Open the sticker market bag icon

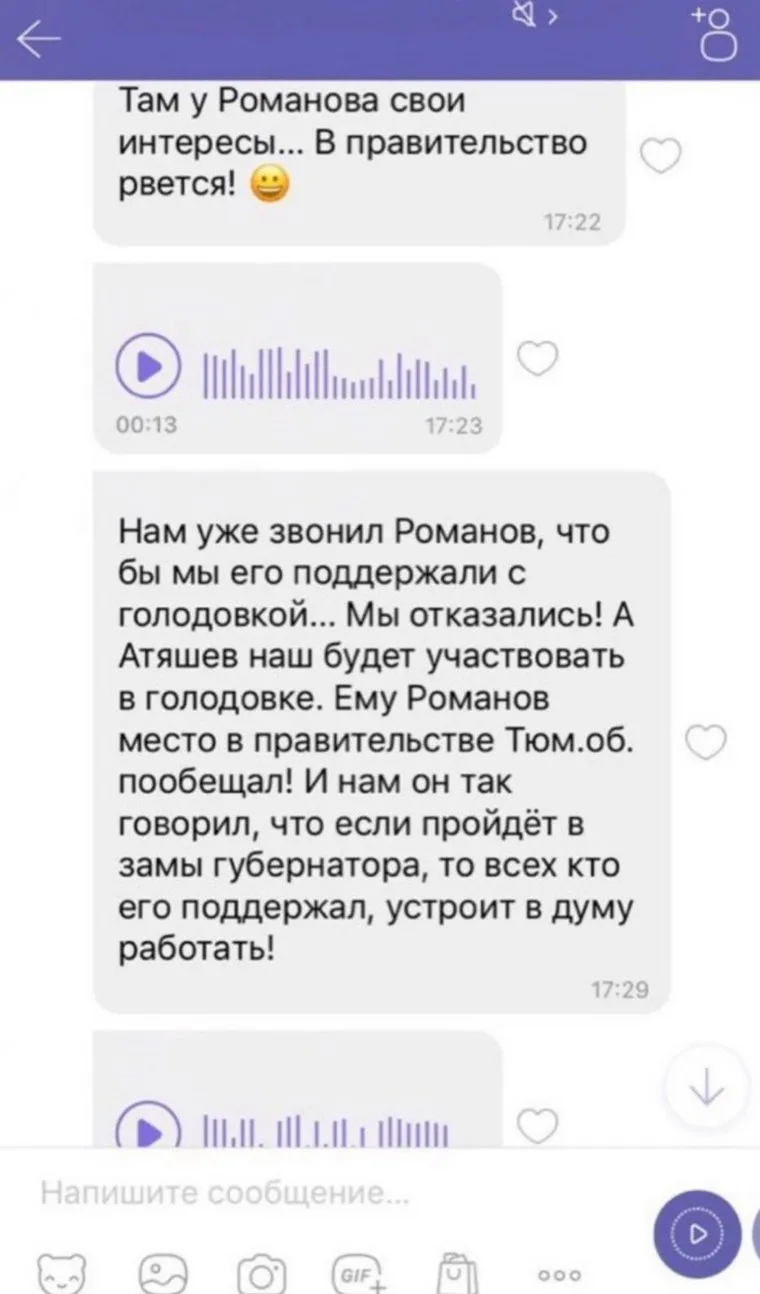pos(455,1272)
